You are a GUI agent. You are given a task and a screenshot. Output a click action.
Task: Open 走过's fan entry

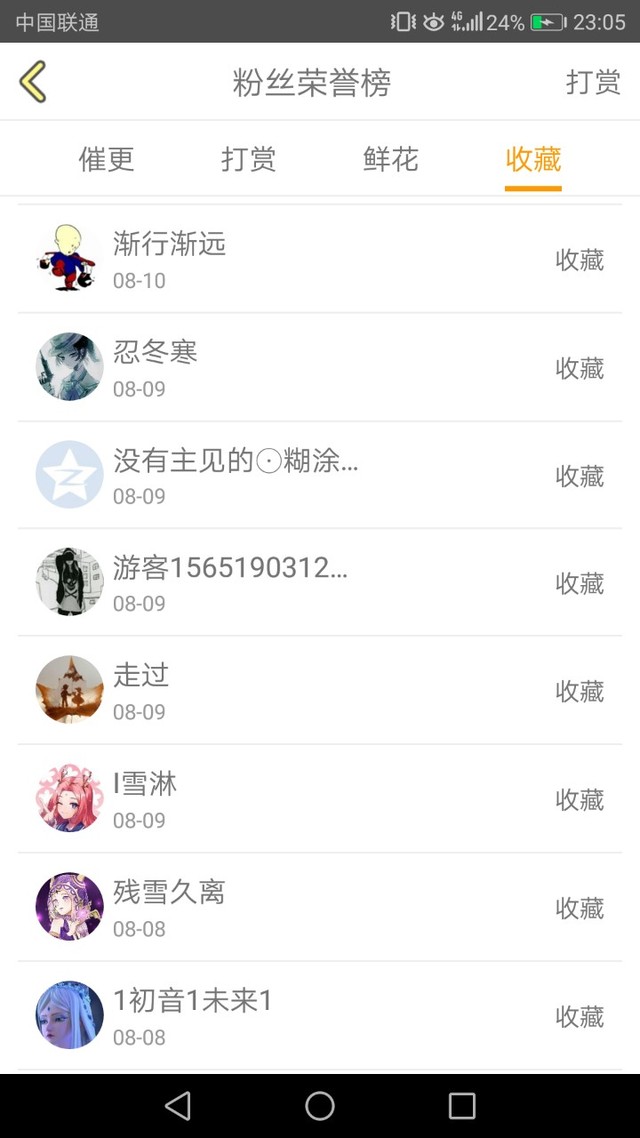(320, 690)
